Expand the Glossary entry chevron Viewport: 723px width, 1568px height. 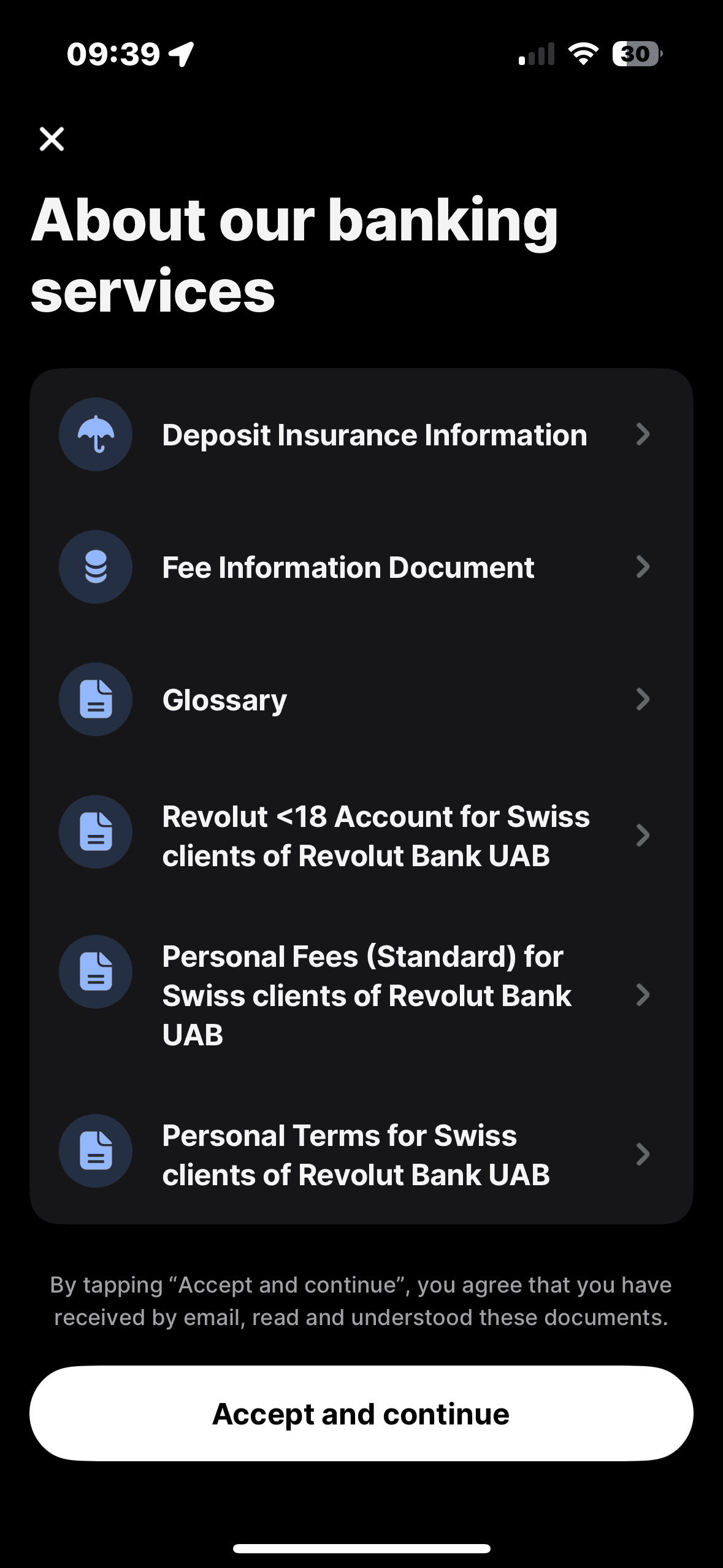(x=643, y=699)
